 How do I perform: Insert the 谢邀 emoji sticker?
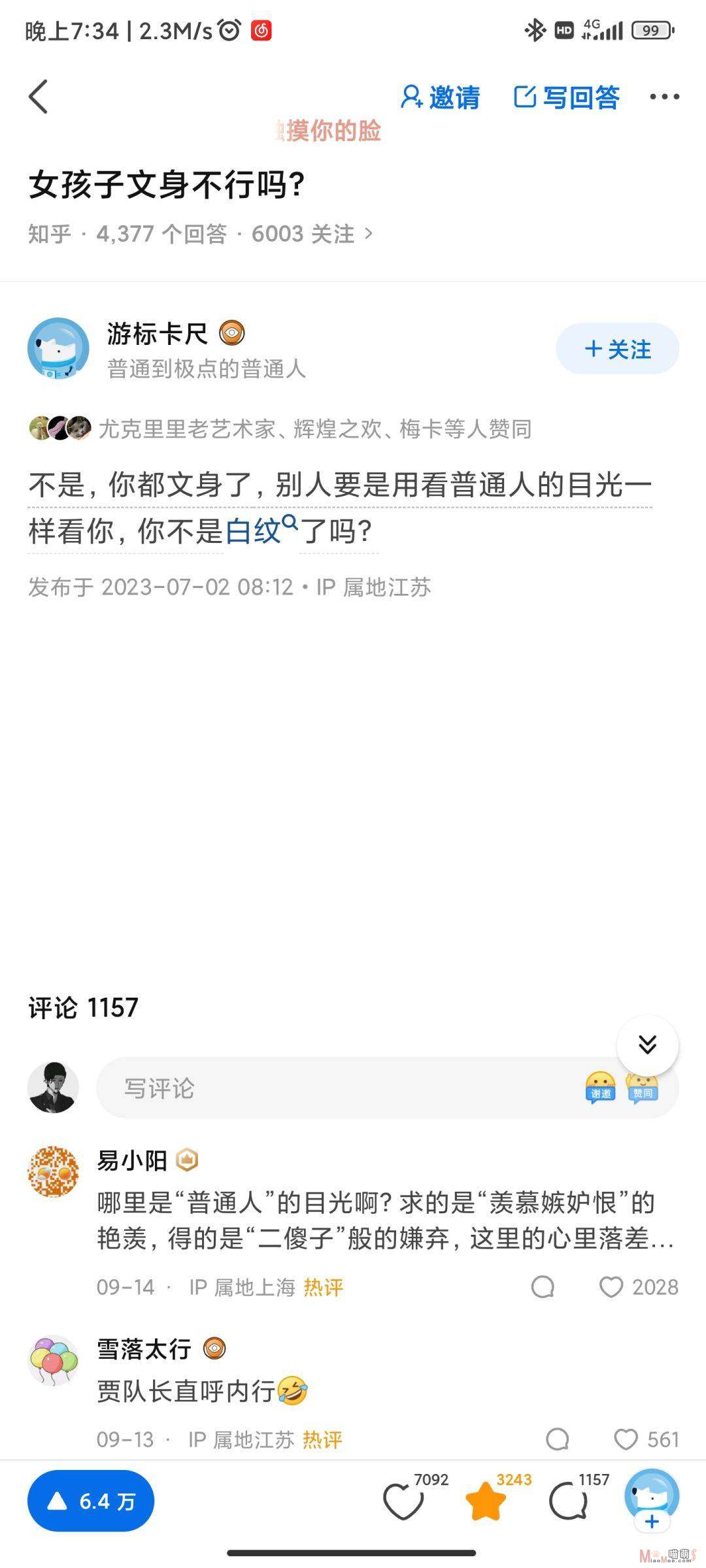click(601, 1088)
